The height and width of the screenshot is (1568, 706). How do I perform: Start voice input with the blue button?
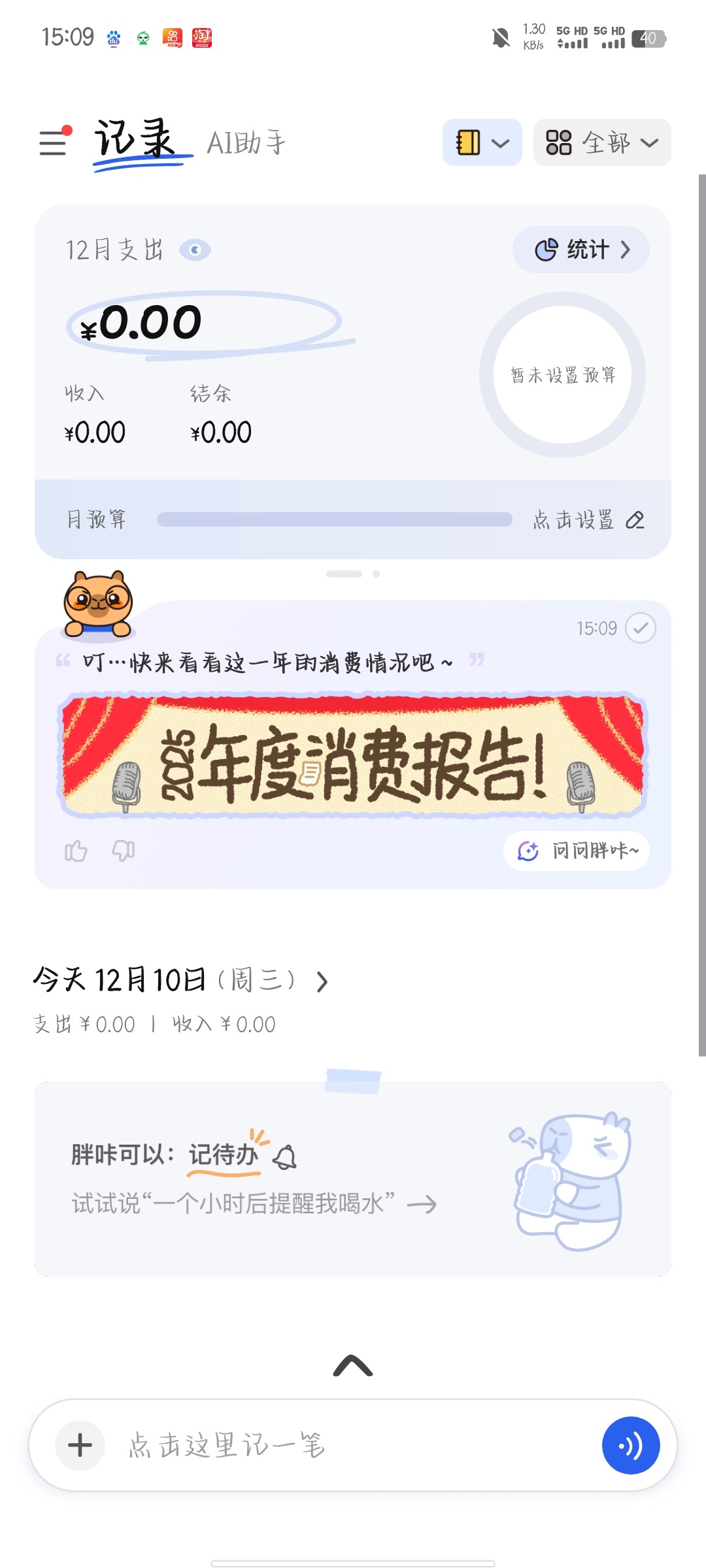click(630, 1445)
